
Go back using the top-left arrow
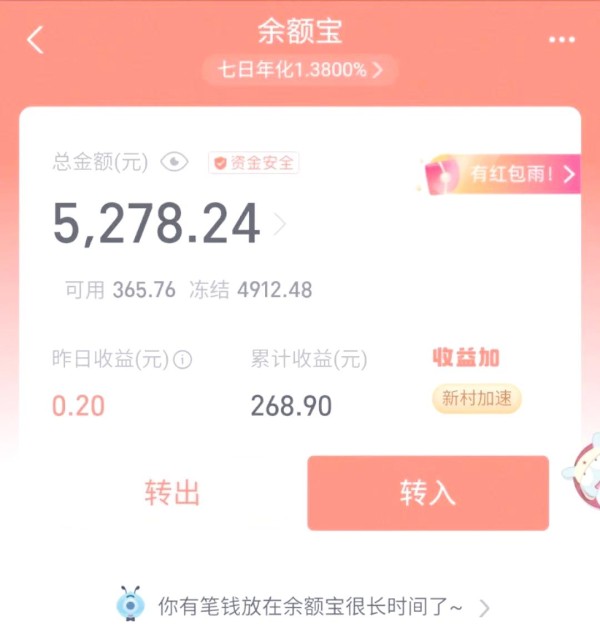(36, 40)
